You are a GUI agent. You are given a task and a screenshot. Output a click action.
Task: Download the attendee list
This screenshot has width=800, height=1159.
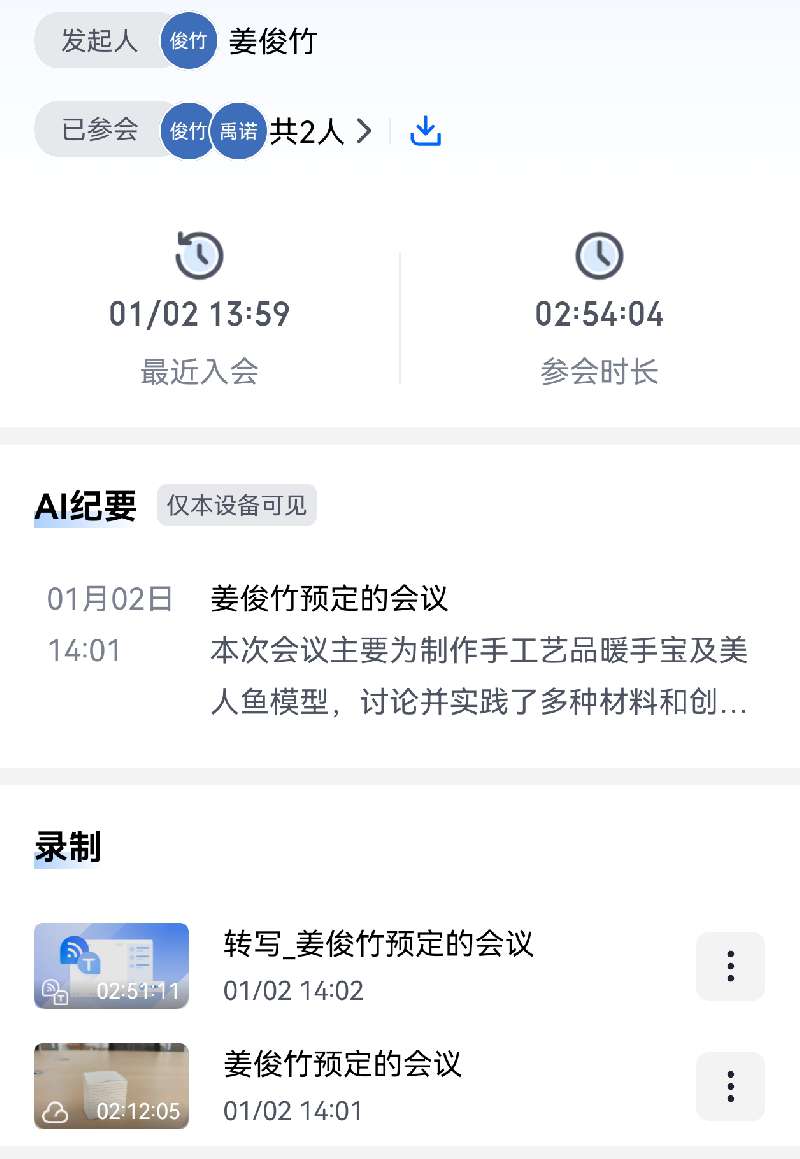(426, 131)
